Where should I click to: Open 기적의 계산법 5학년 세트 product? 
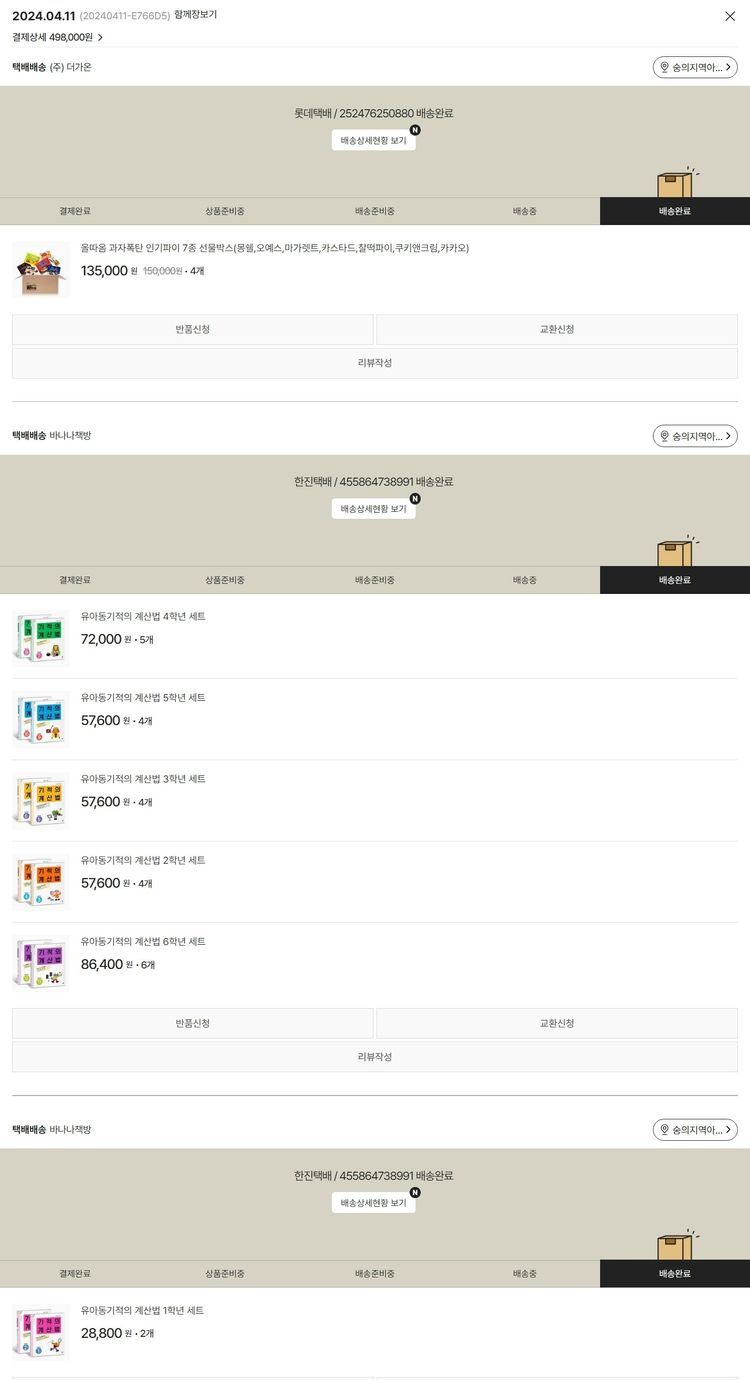143,698
